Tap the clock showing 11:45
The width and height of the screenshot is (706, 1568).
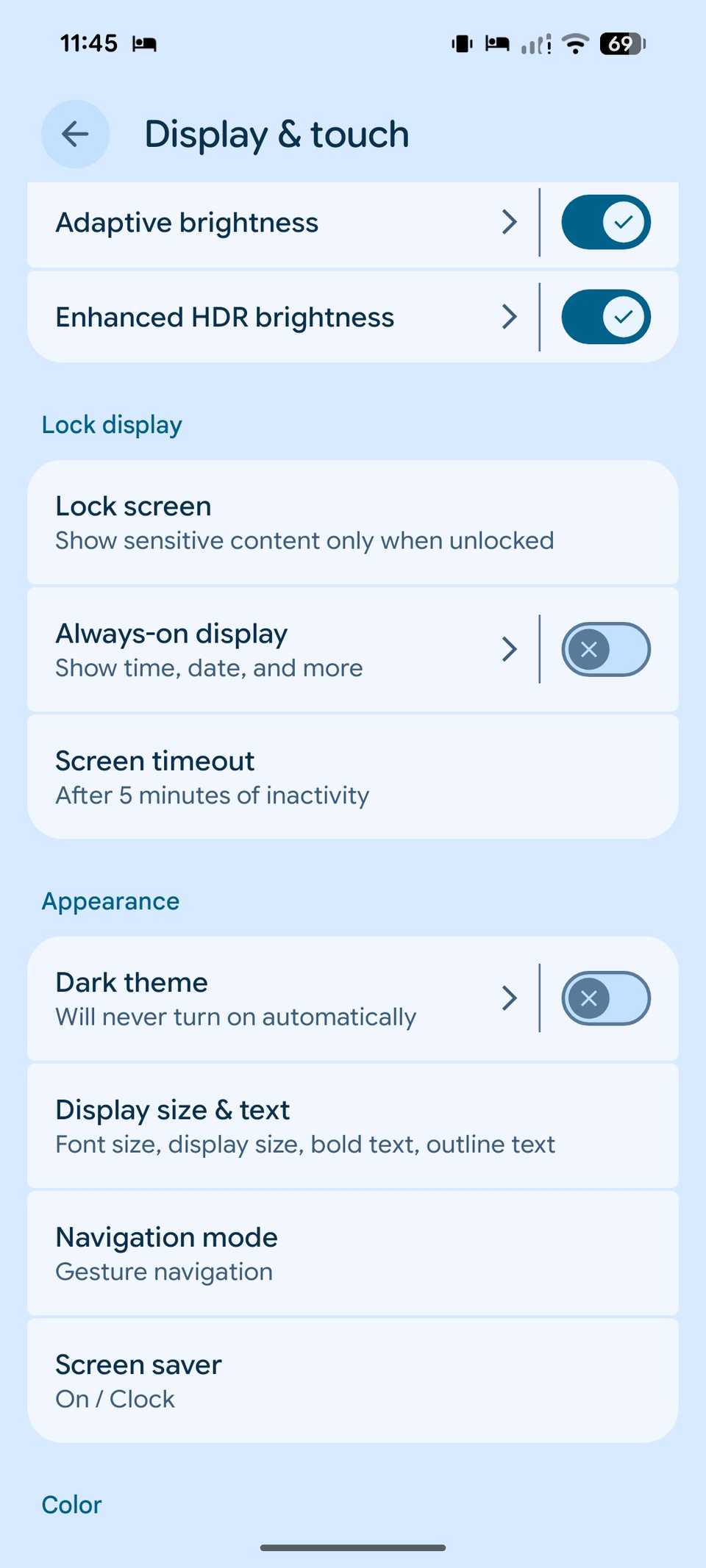88,43
